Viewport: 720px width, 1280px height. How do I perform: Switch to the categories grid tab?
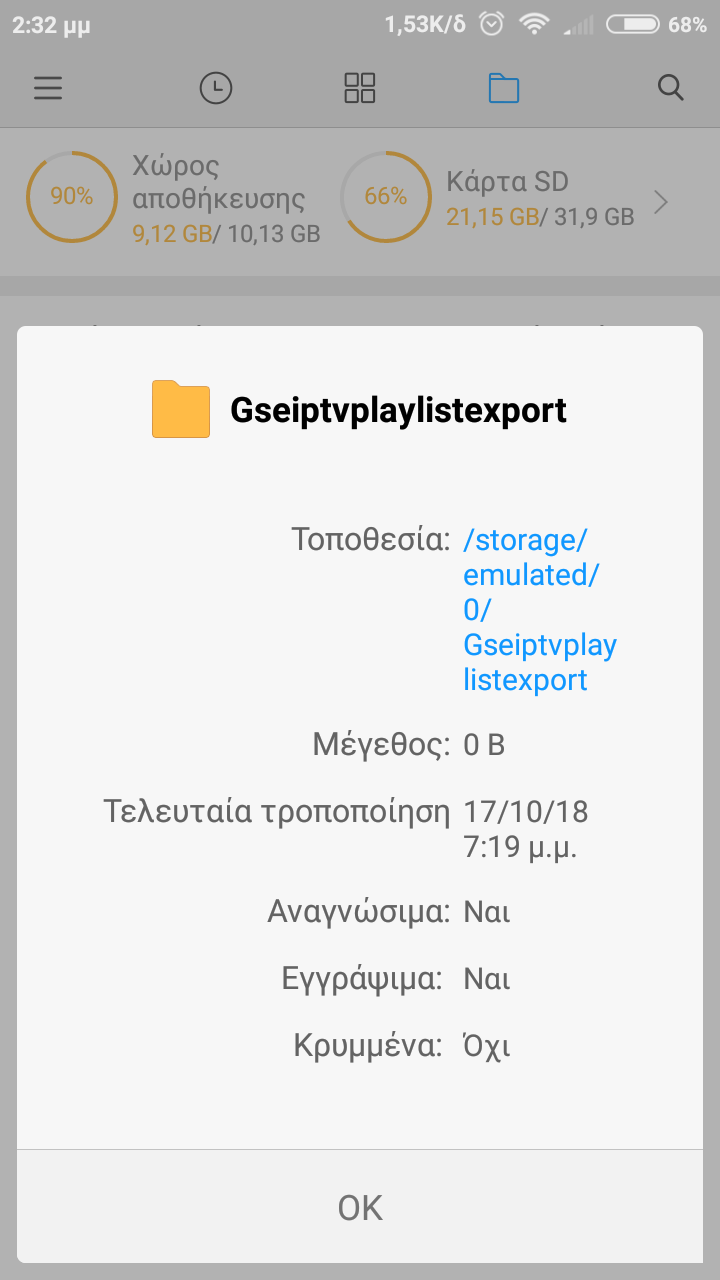[x=360, y=88]
